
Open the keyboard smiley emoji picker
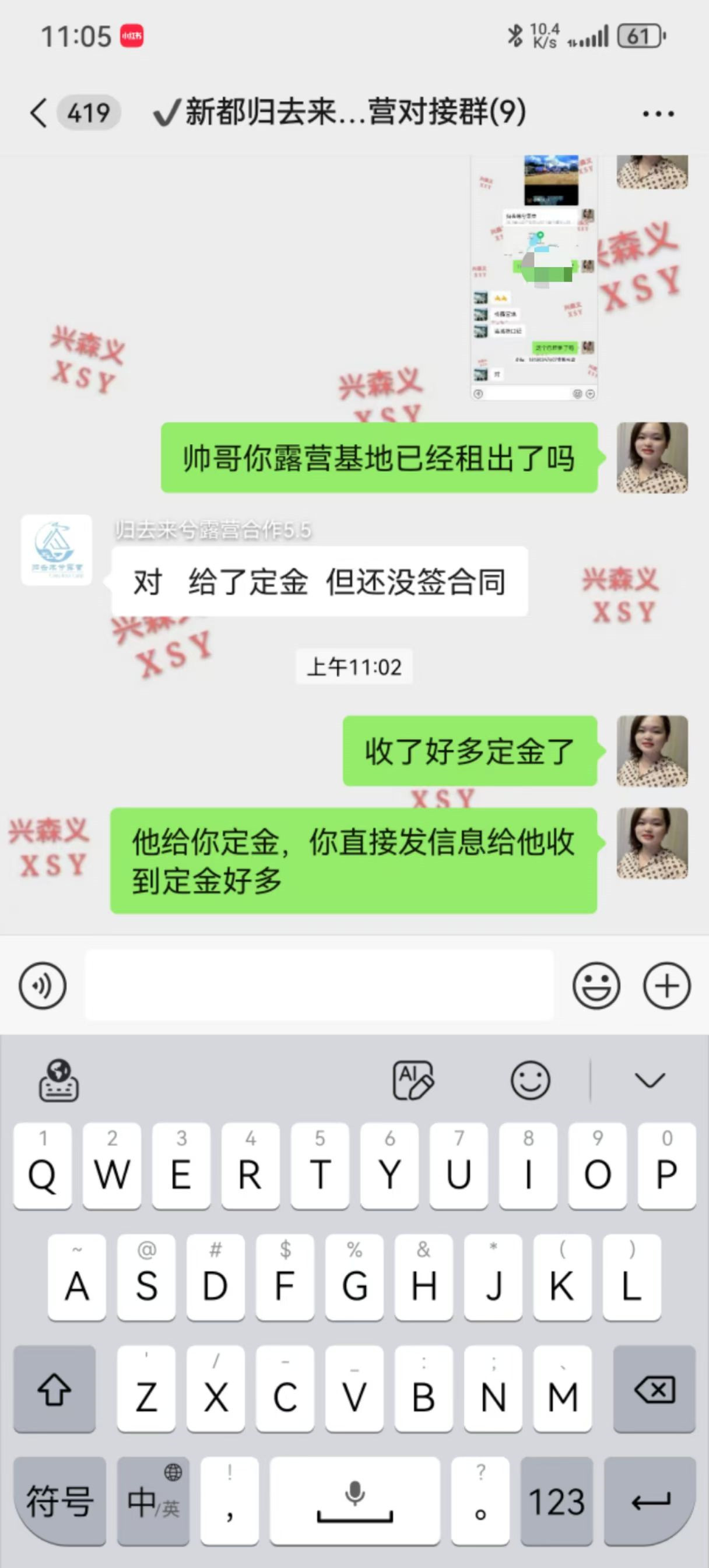click(x=530, y=1081)
